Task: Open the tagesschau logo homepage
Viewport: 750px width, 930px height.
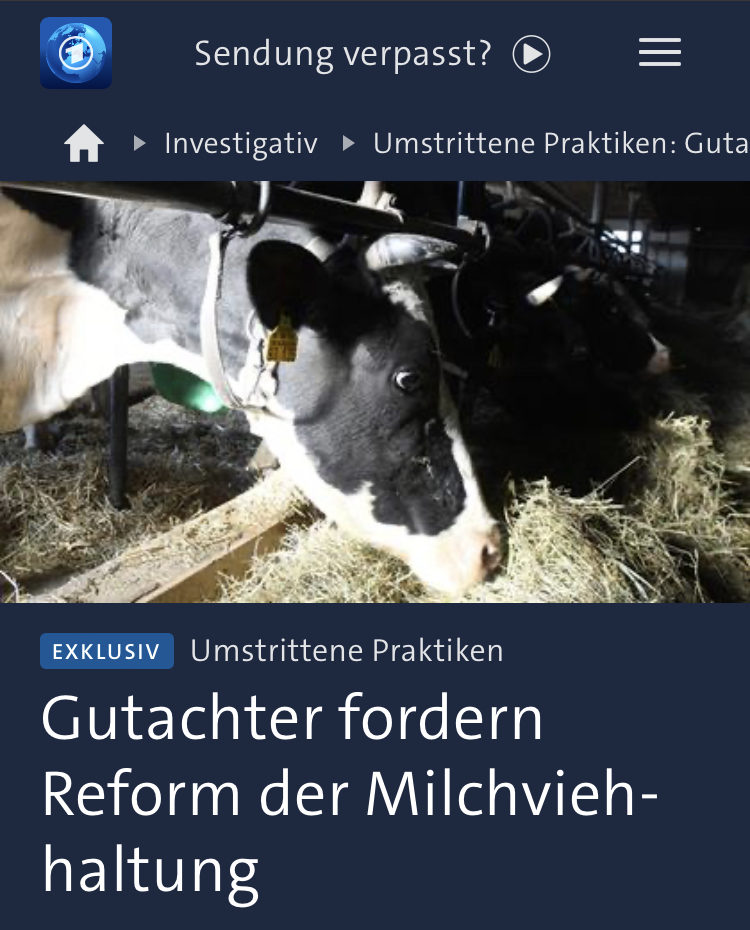Action: pos(76,53)
